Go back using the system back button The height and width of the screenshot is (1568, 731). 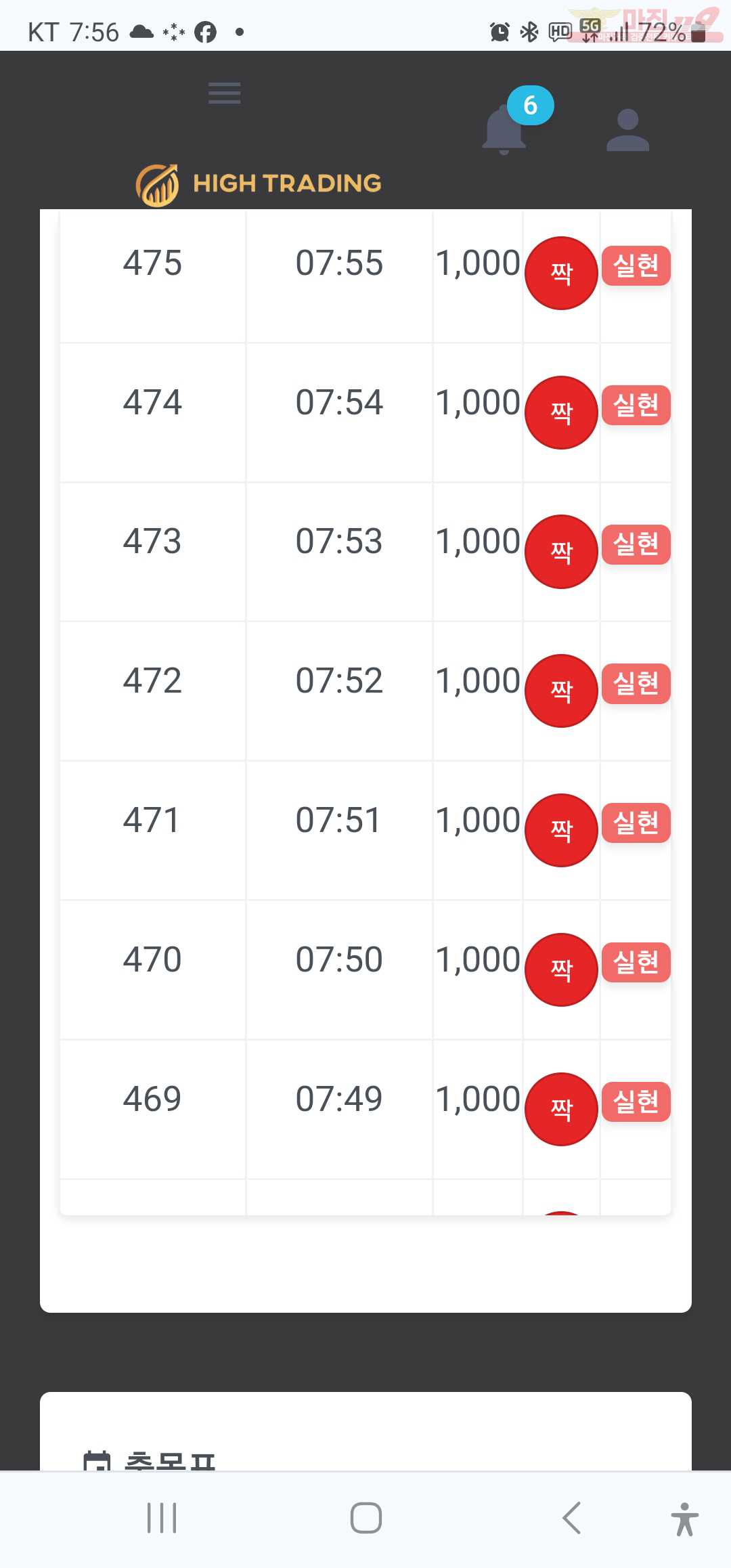tap(572, 1518)
